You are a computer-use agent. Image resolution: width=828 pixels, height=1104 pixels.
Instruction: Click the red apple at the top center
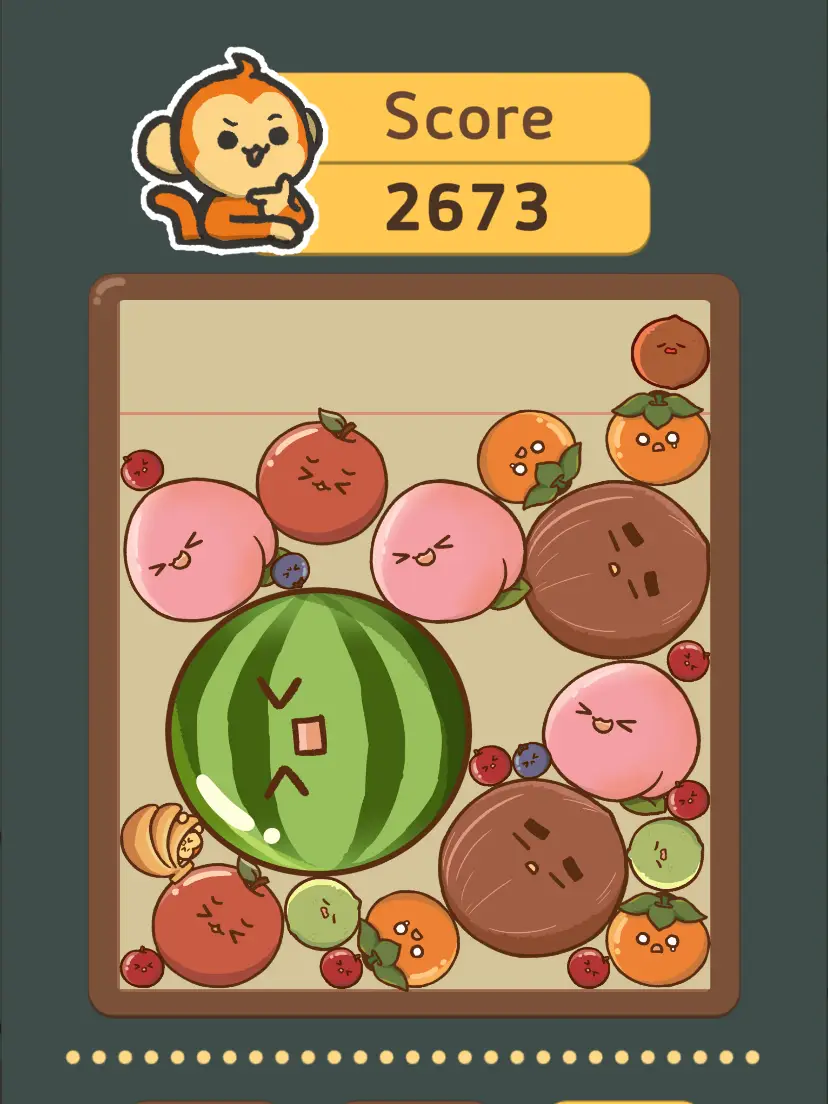320,480
